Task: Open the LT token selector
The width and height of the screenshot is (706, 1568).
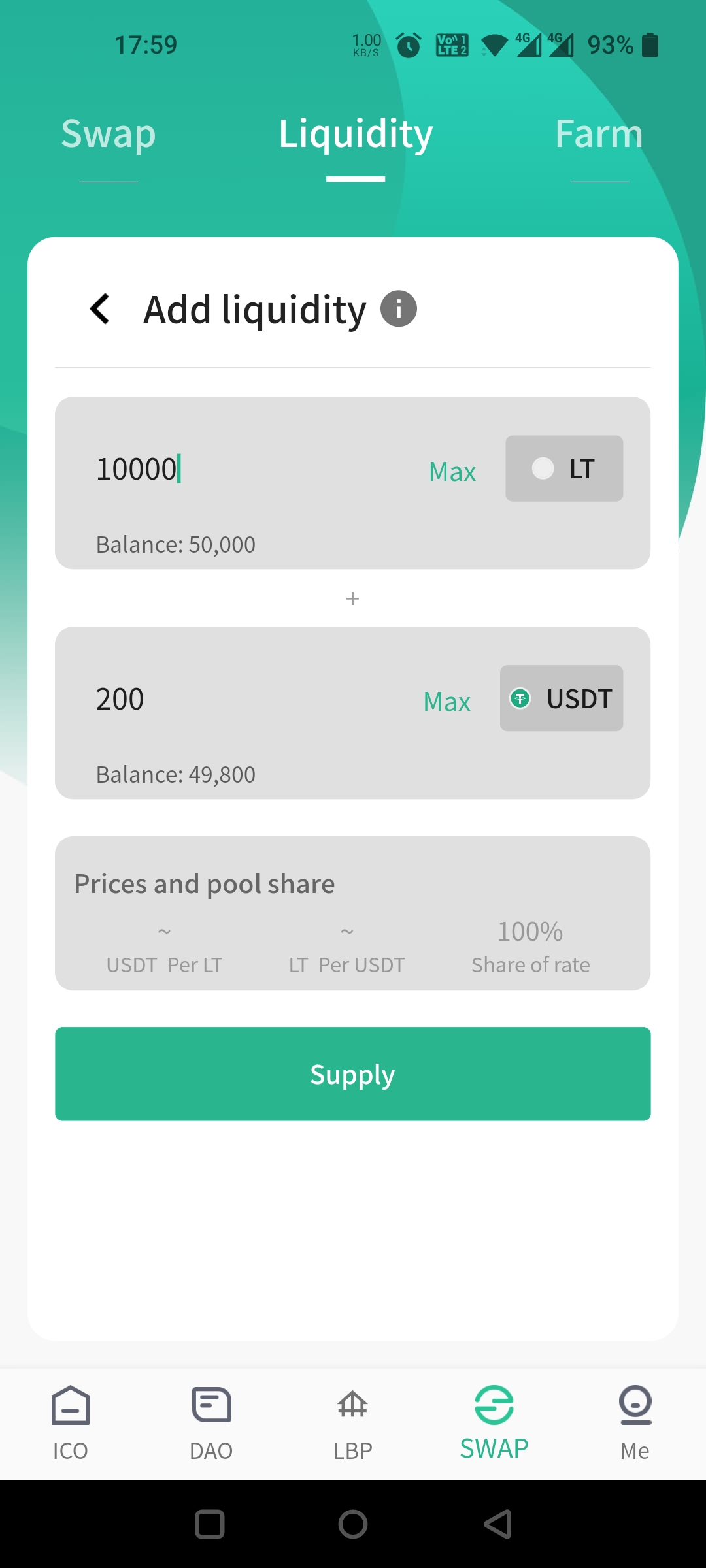Action: 564,468
